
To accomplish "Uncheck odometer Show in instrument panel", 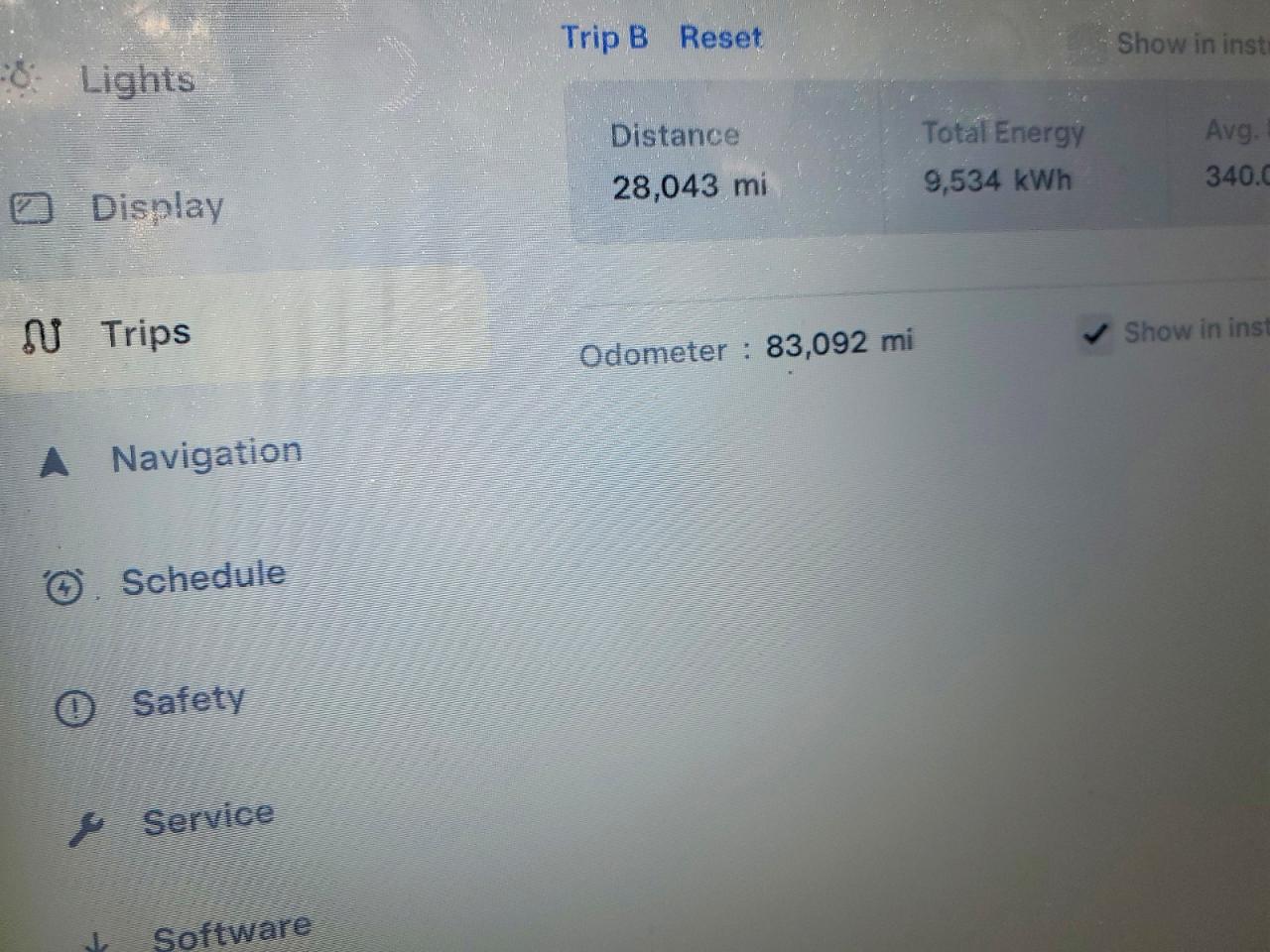I will click(1095, 334).
